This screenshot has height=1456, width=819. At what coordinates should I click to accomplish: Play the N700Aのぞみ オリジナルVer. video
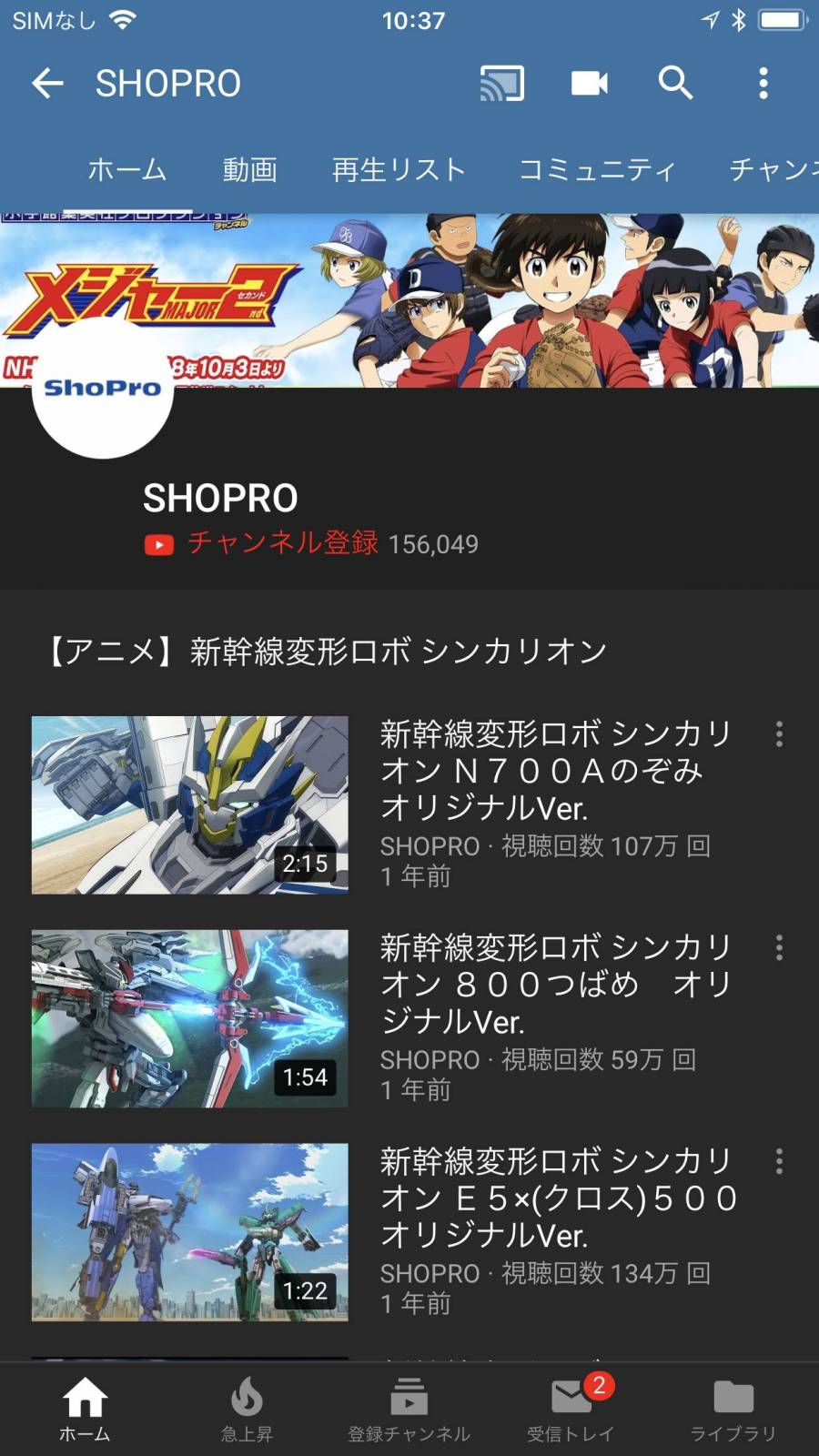tap(189, 804)
